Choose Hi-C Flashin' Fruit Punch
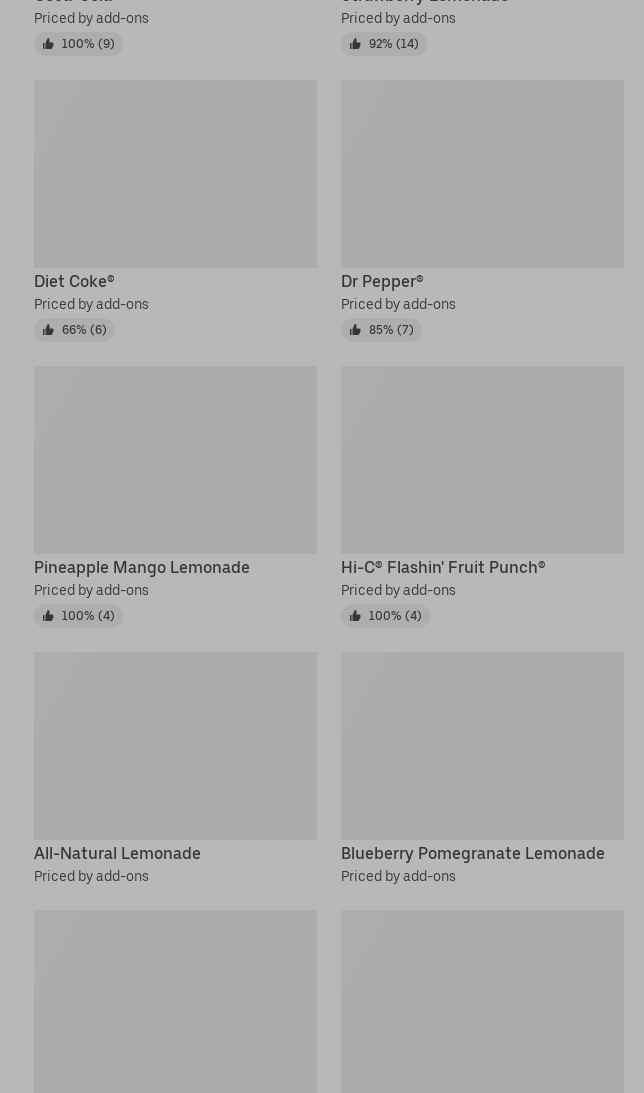This screenshot has height=1093, width=644. coord(482,460)
